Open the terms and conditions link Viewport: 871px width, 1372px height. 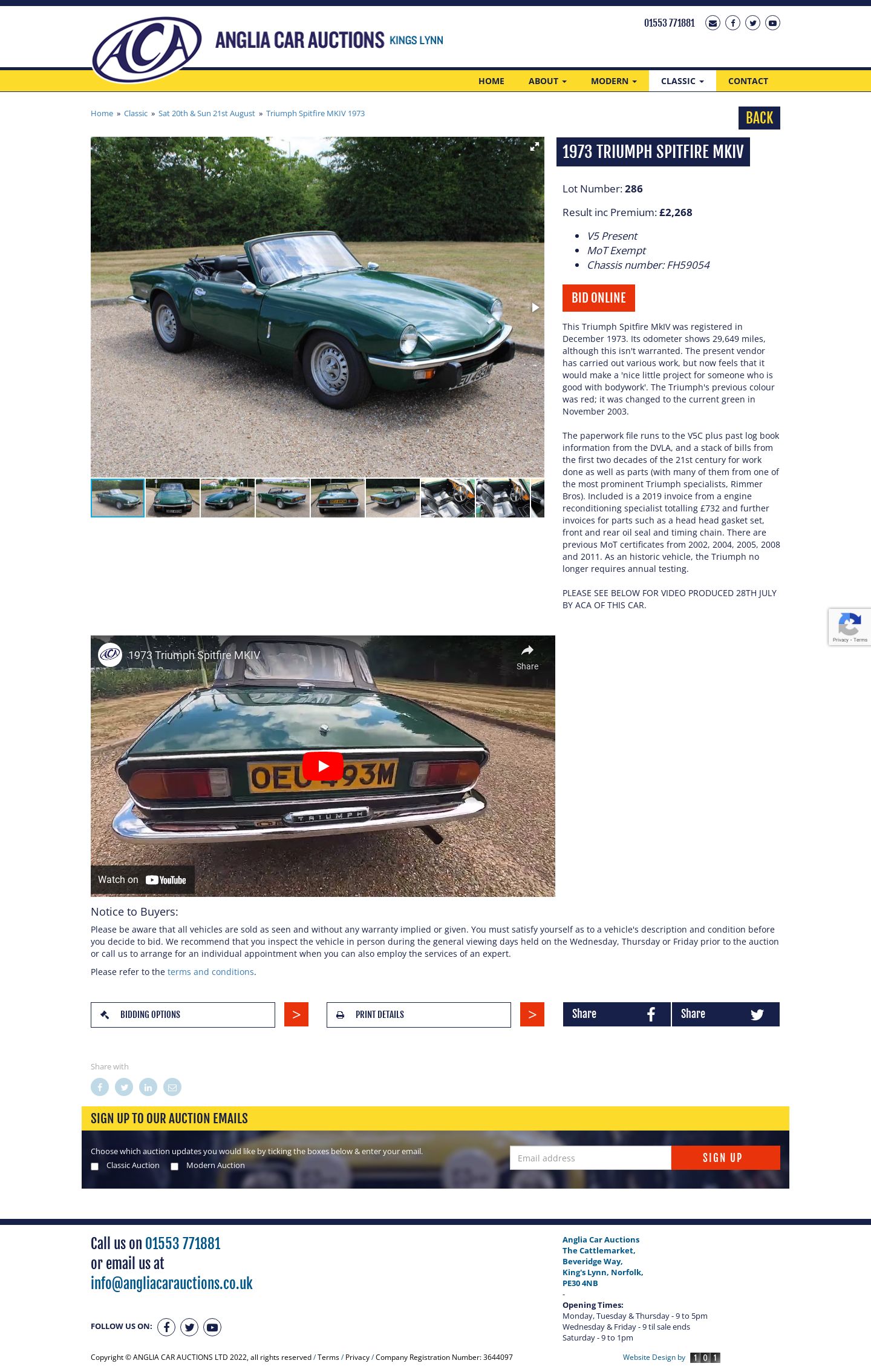click(x=210, y=972)
